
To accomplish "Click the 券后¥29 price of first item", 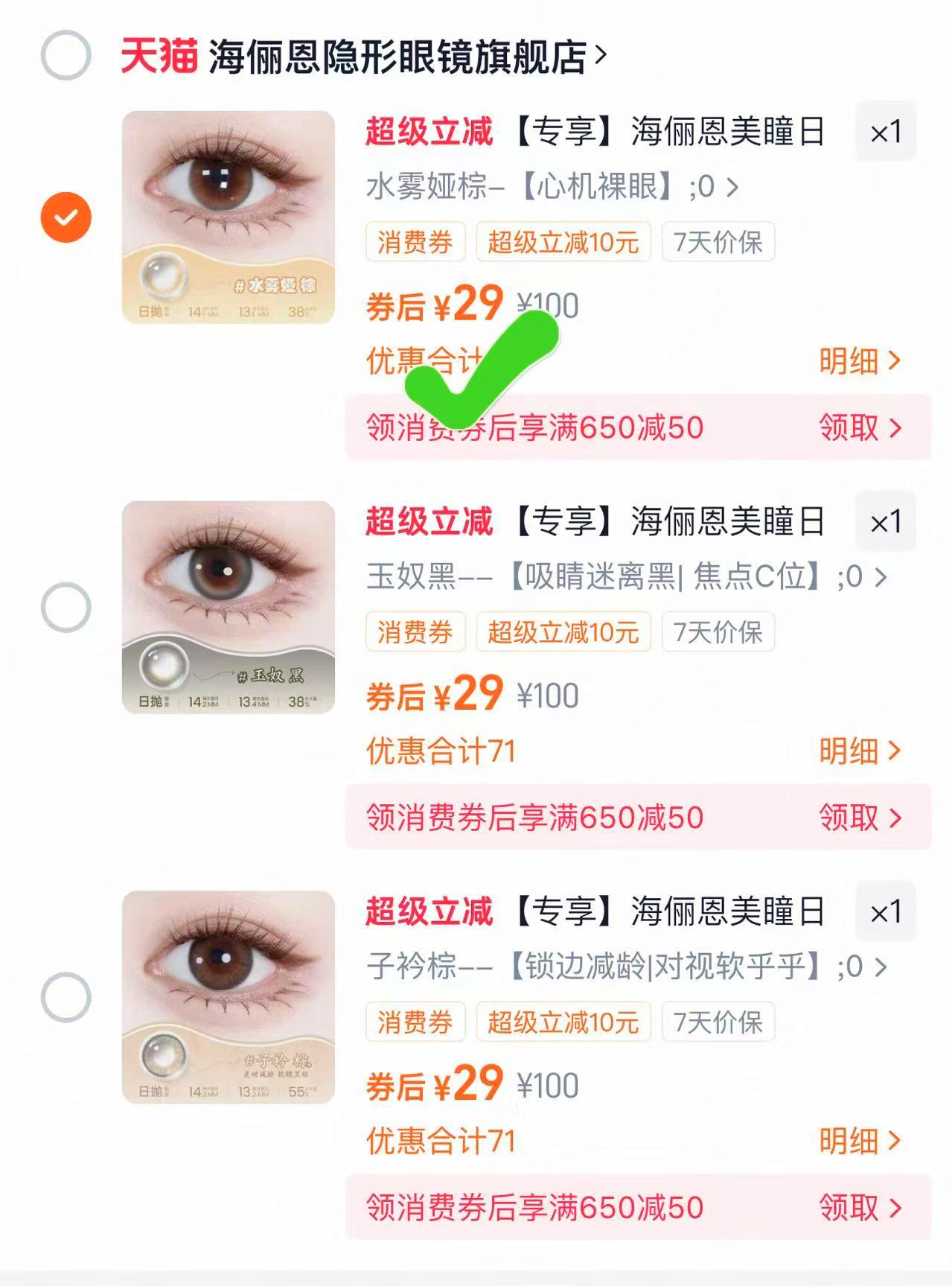I will point(432,305).
